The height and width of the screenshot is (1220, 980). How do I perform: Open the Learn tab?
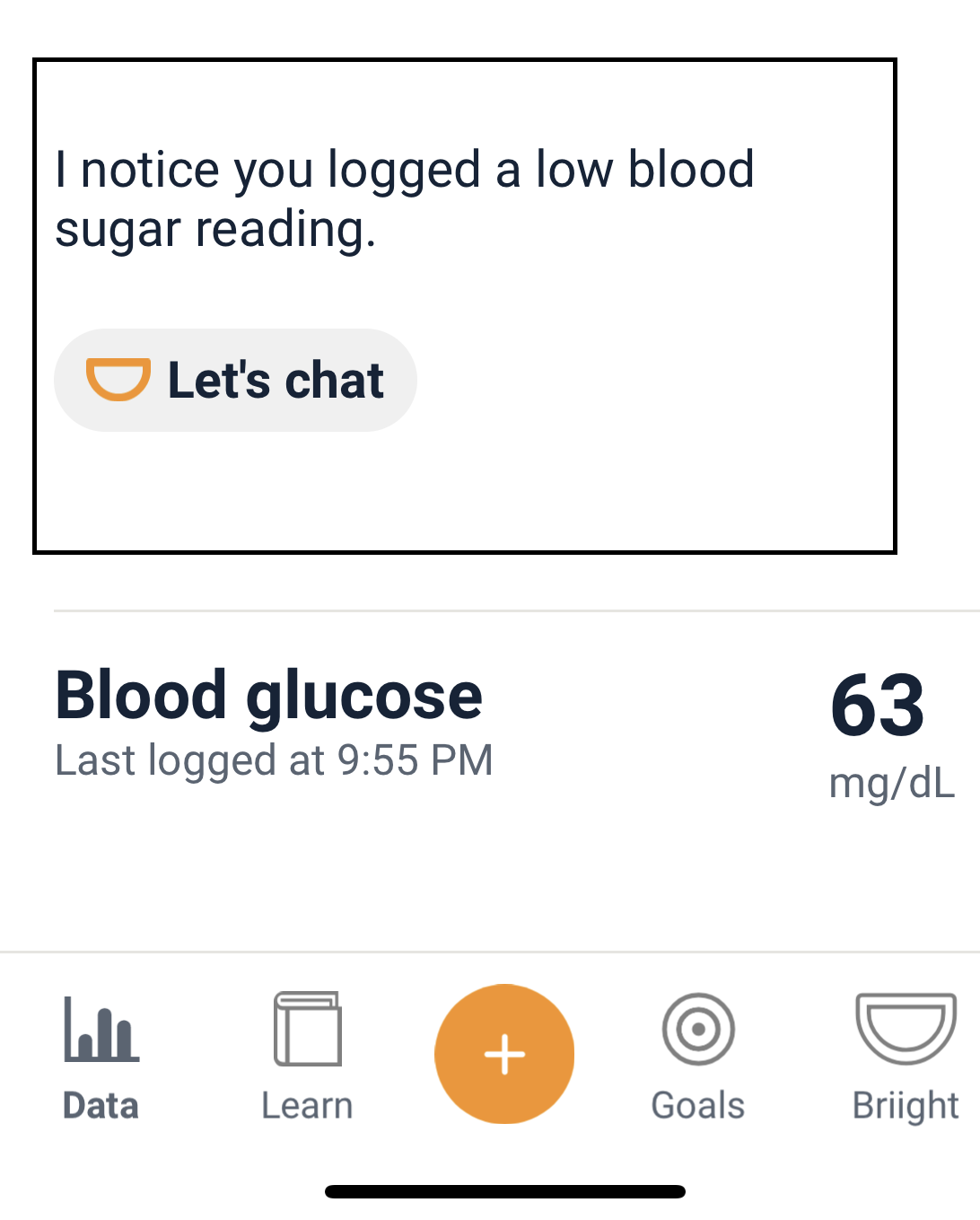coord(307,1057)
